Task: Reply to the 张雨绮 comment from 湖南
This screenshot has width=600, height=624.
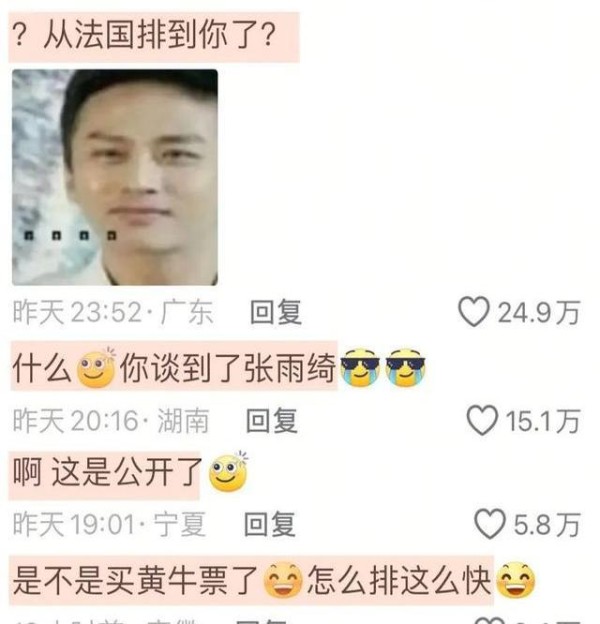Action: 272,421
